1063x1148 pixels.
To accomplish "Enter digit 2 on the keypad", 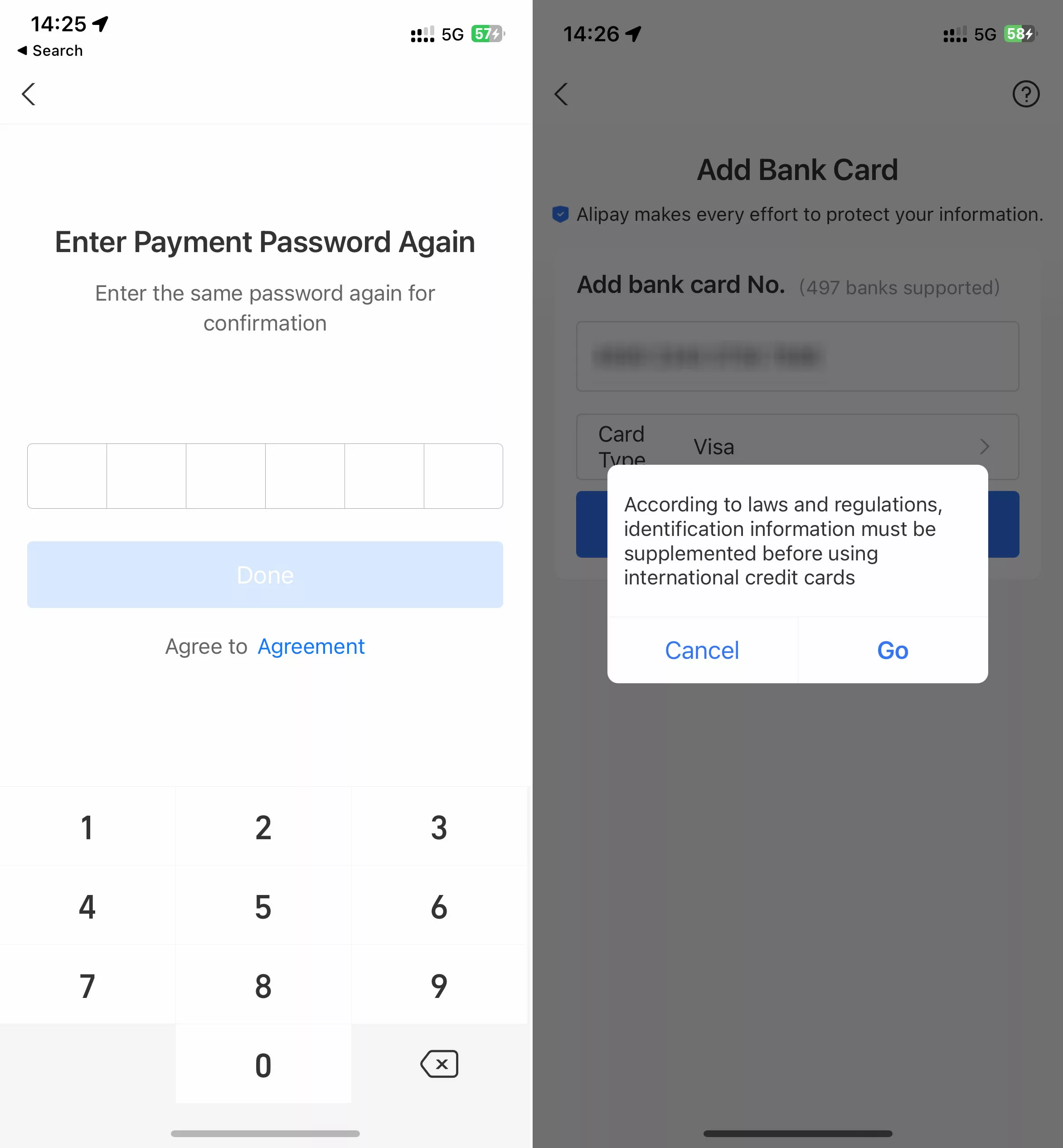I will coord(263,827).
